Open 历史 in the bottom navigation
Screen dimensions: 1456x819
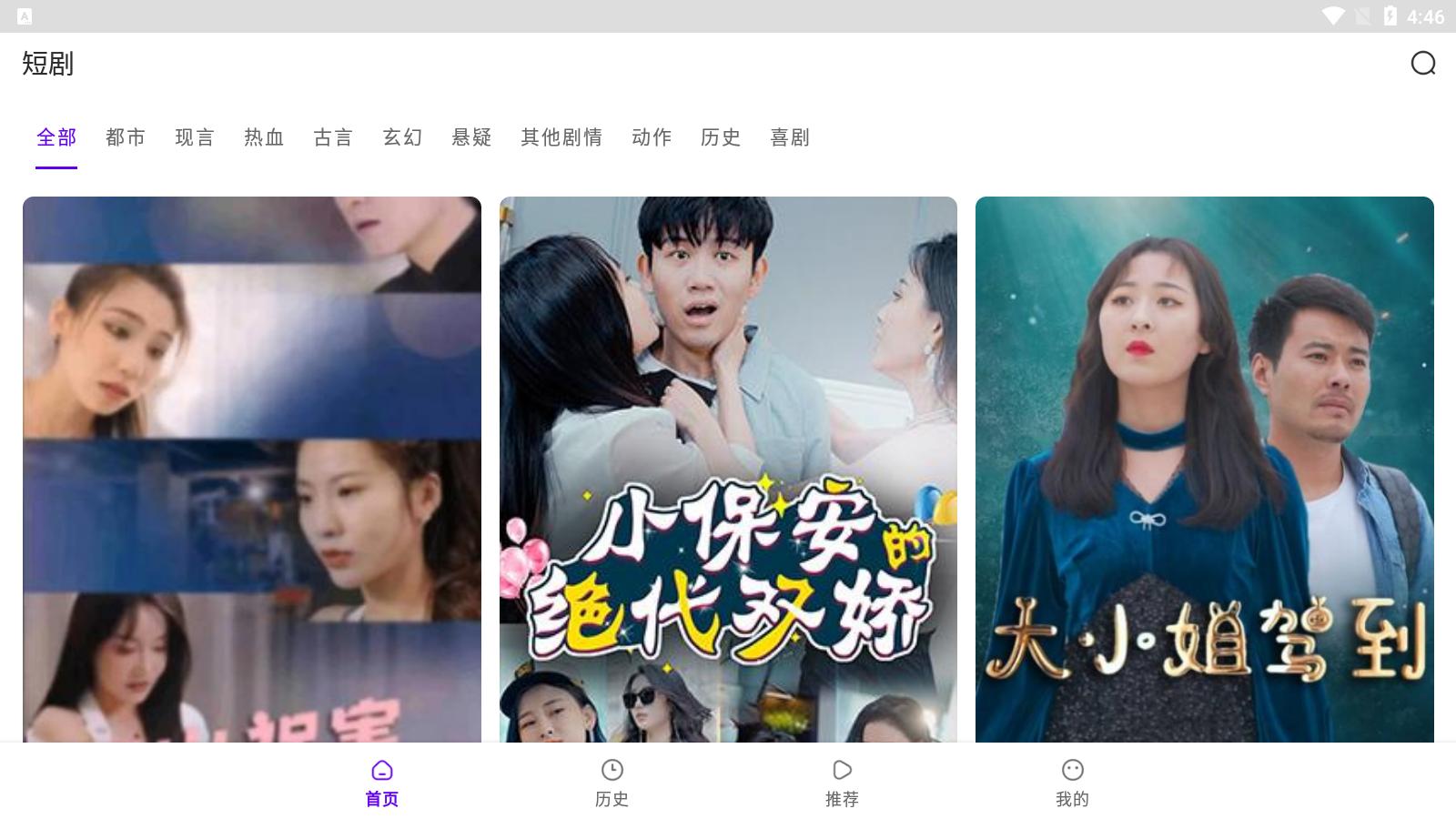tap(612, 784)
